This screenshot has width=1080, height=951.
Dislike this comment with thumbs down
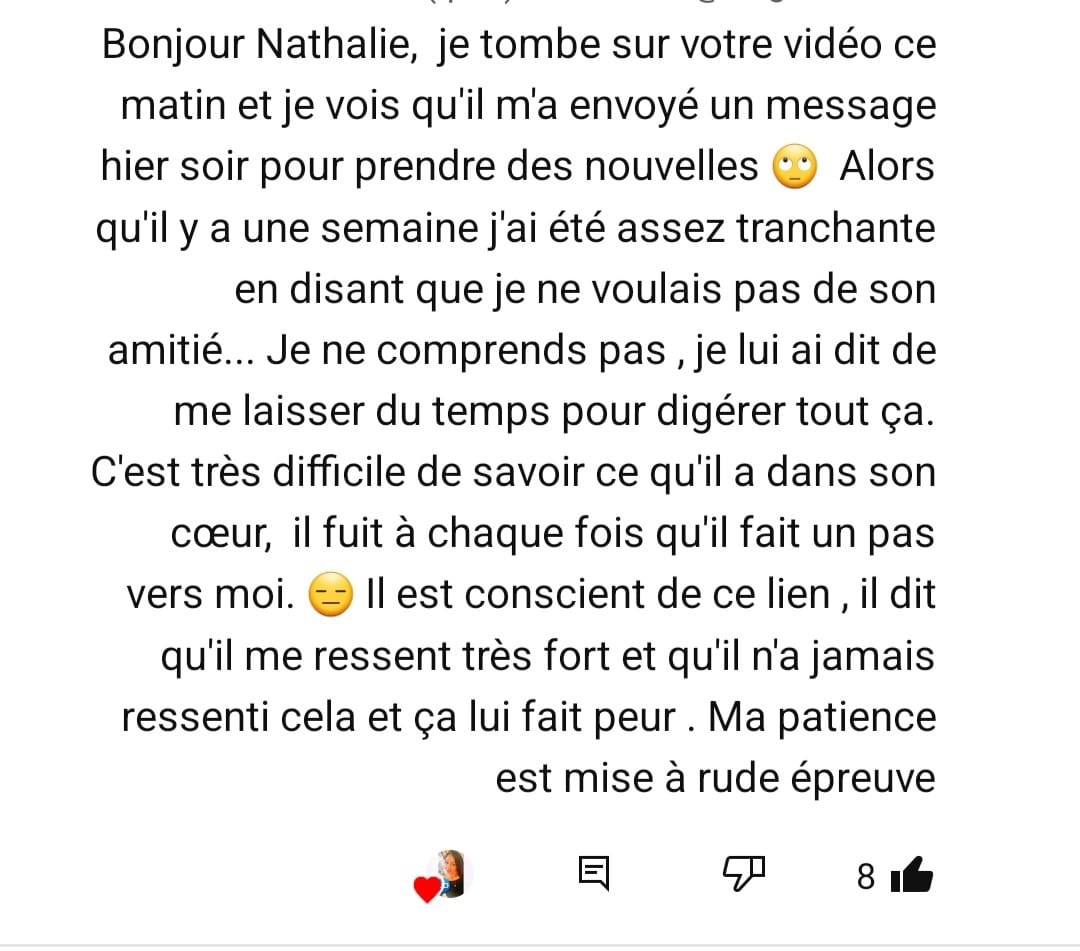point(743,875)
